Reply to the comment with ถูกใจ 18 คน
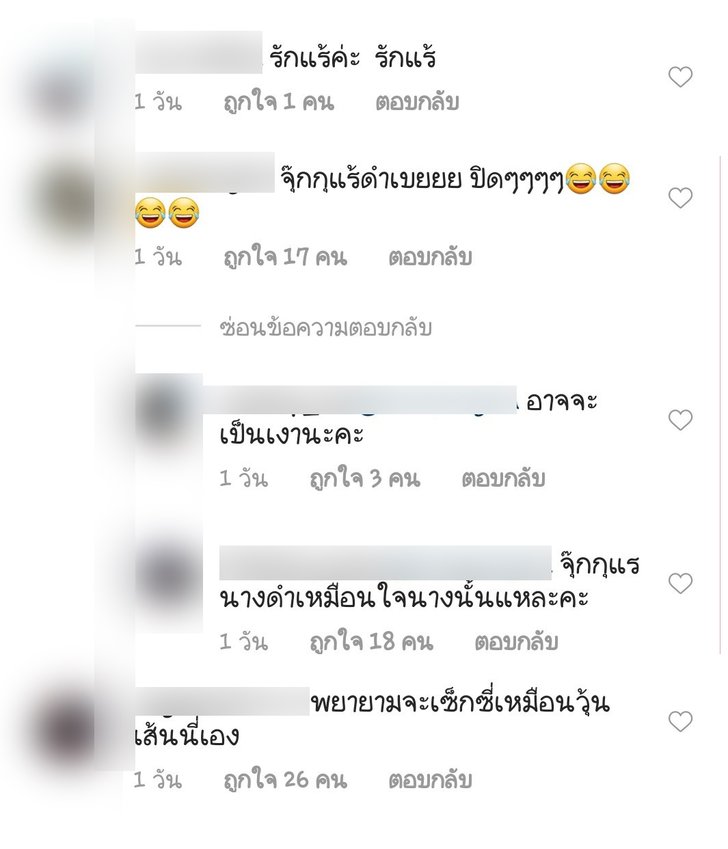 (516, 642)
